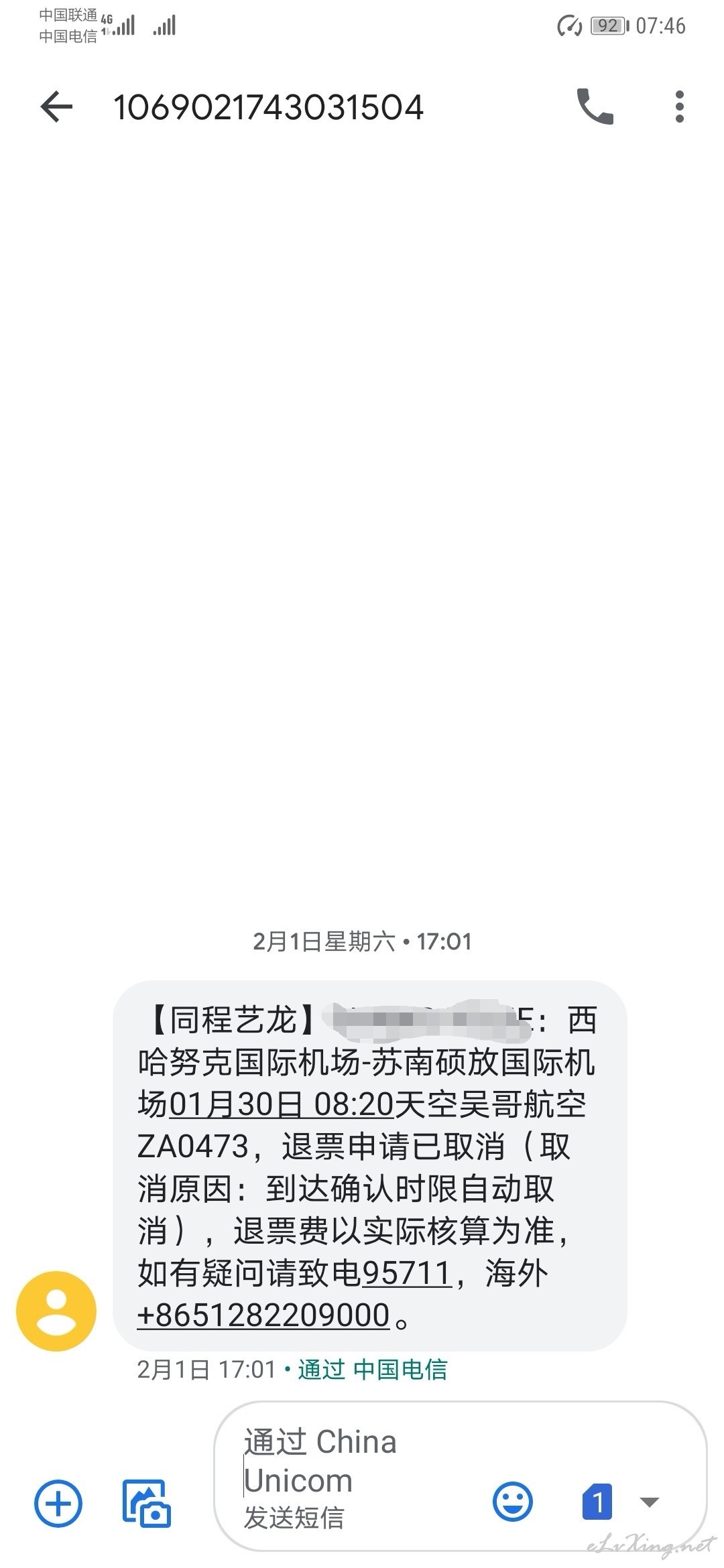
Task: Call the sender 1069021743031504
Action: point(595,107)
